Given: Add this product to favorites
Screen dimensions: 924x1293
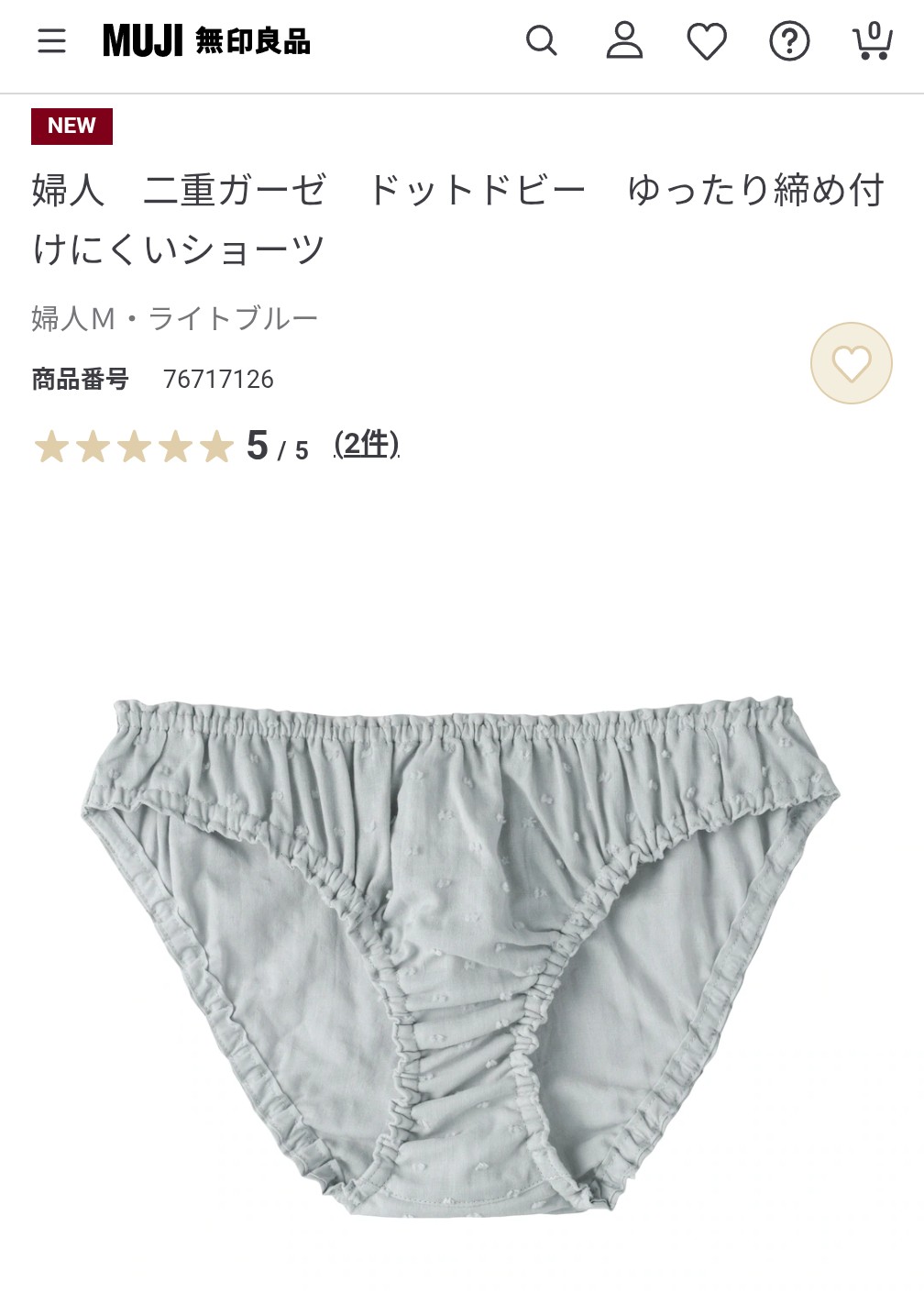Looking at the screenshot, I should [x=851, y=363].
